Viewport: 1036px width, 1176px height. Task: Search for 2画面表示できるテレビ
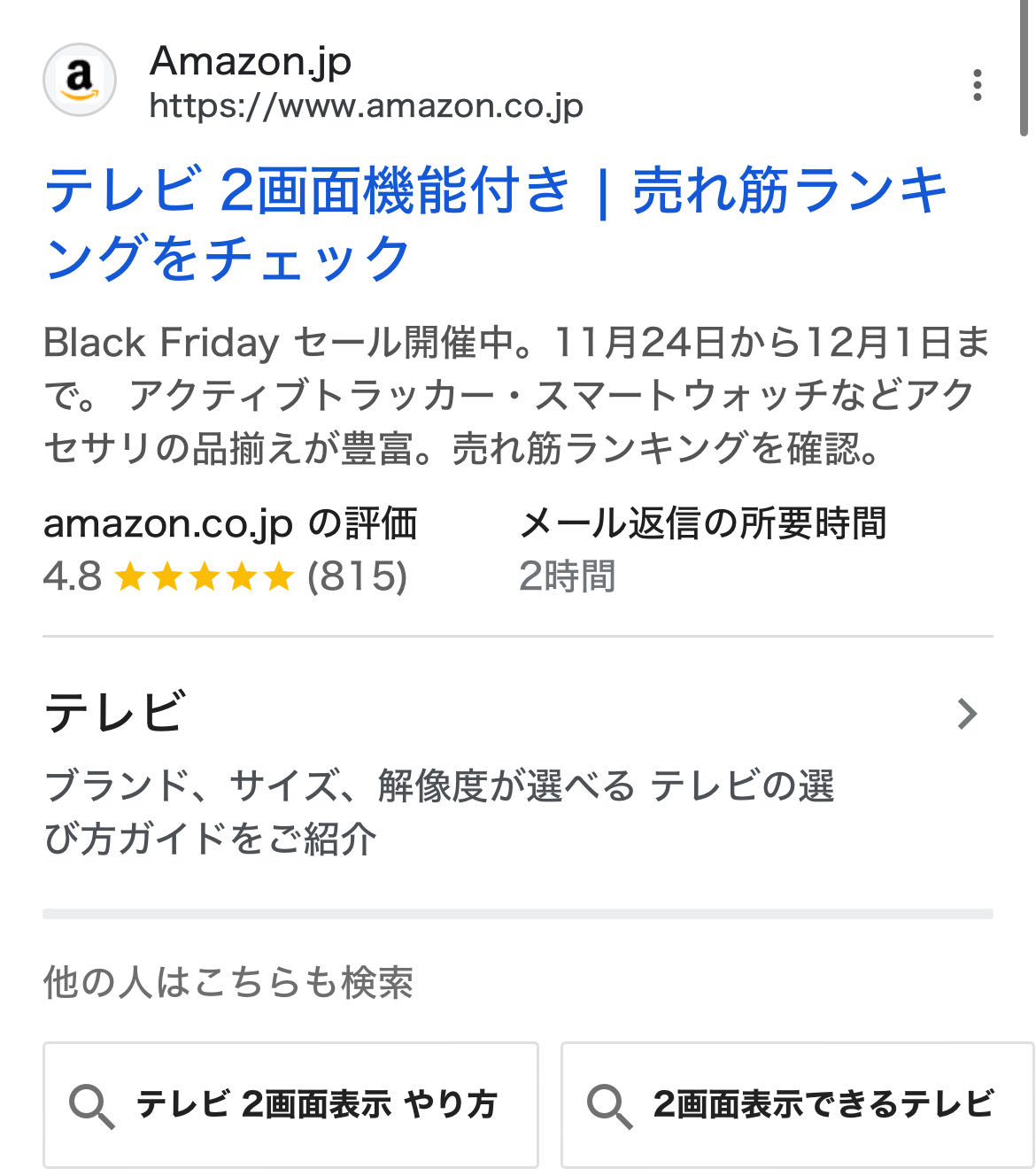pos(797,1104)
